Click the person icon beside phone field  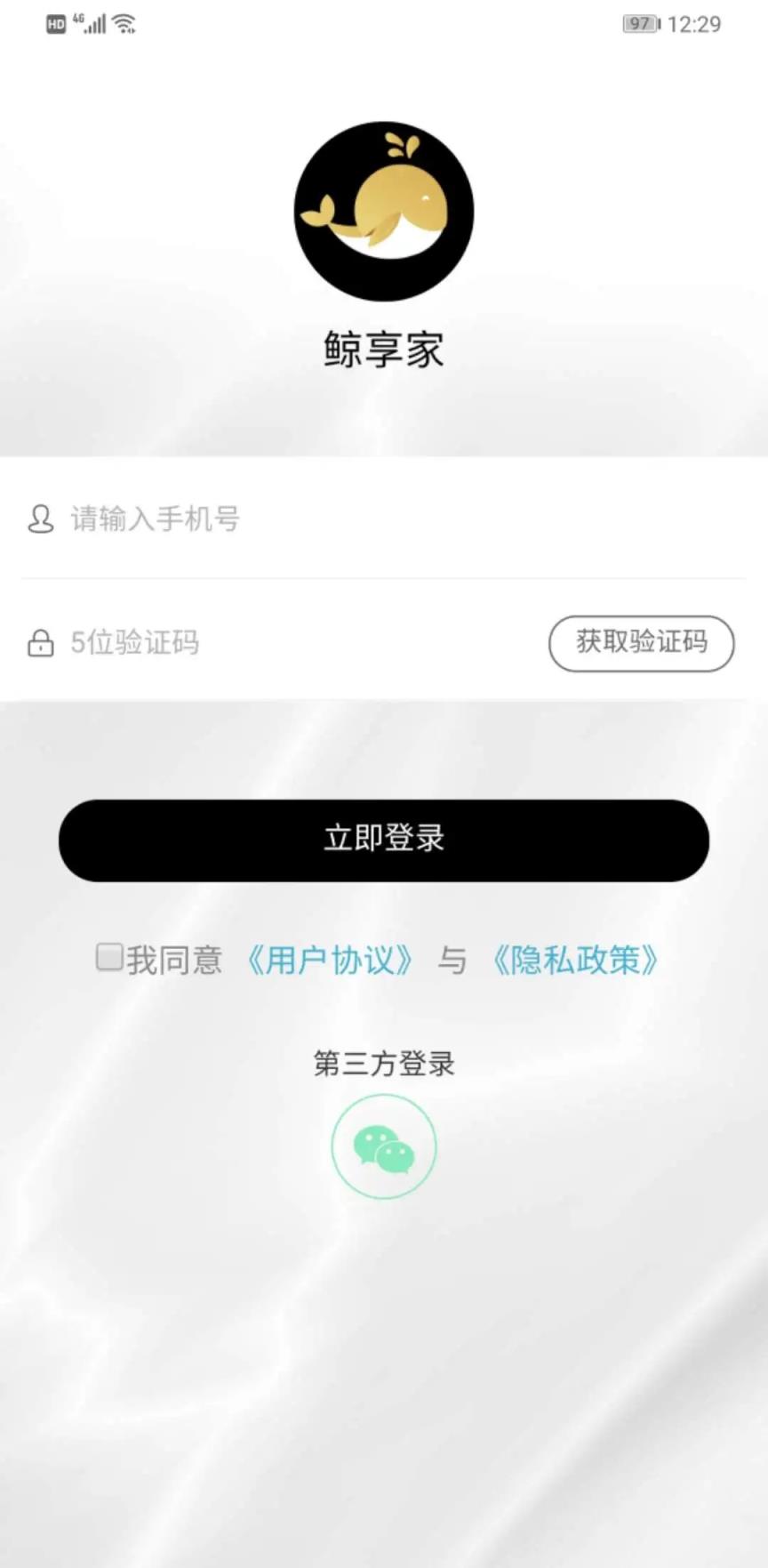coord(39,519)
